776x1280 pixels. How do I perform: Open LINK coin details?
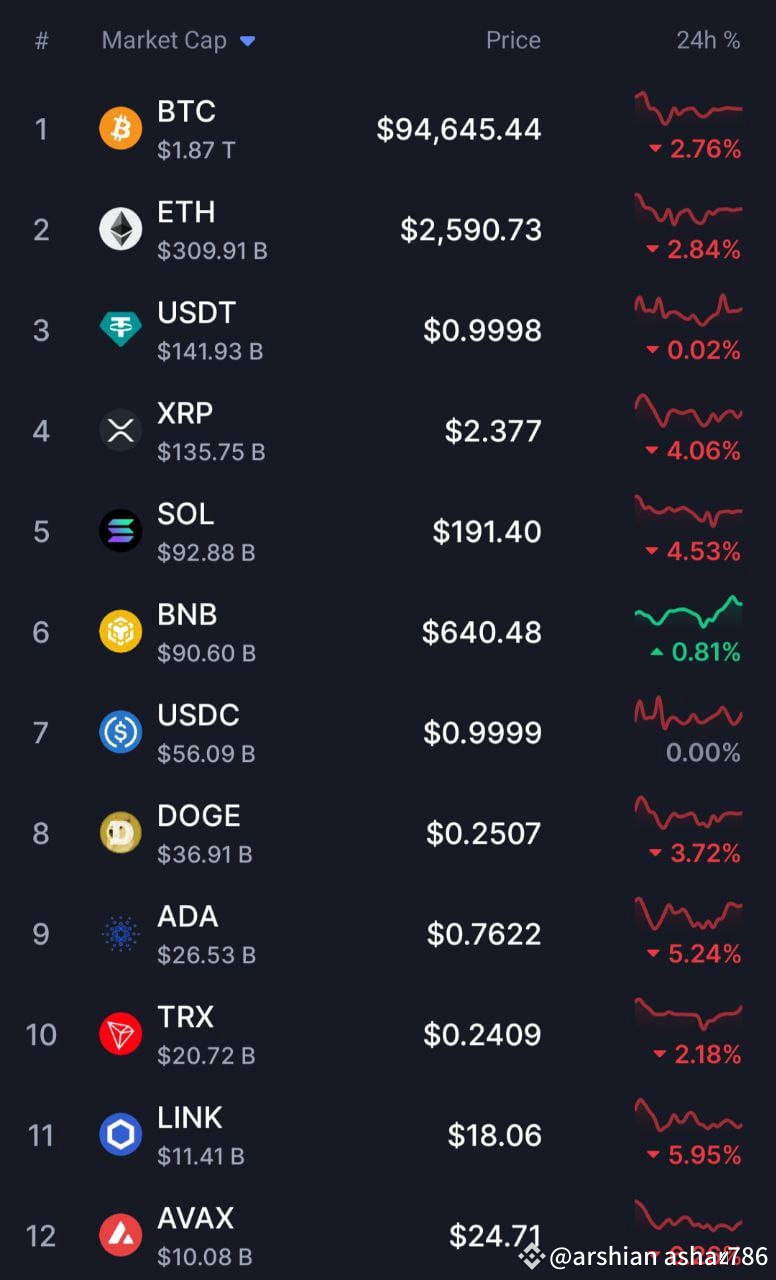(x=388, y=1135)
